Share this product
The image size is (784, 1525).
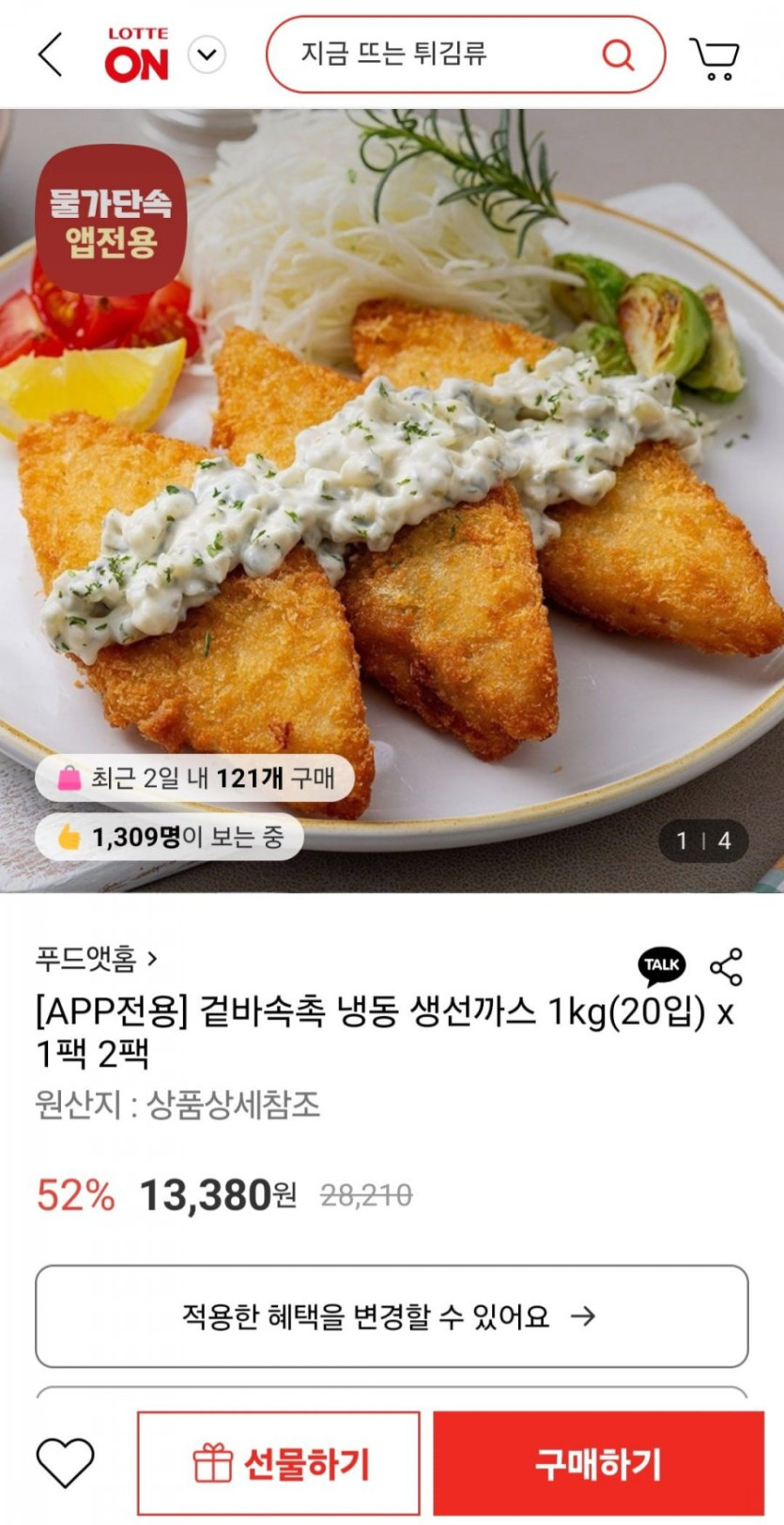(x=726, y=966)
